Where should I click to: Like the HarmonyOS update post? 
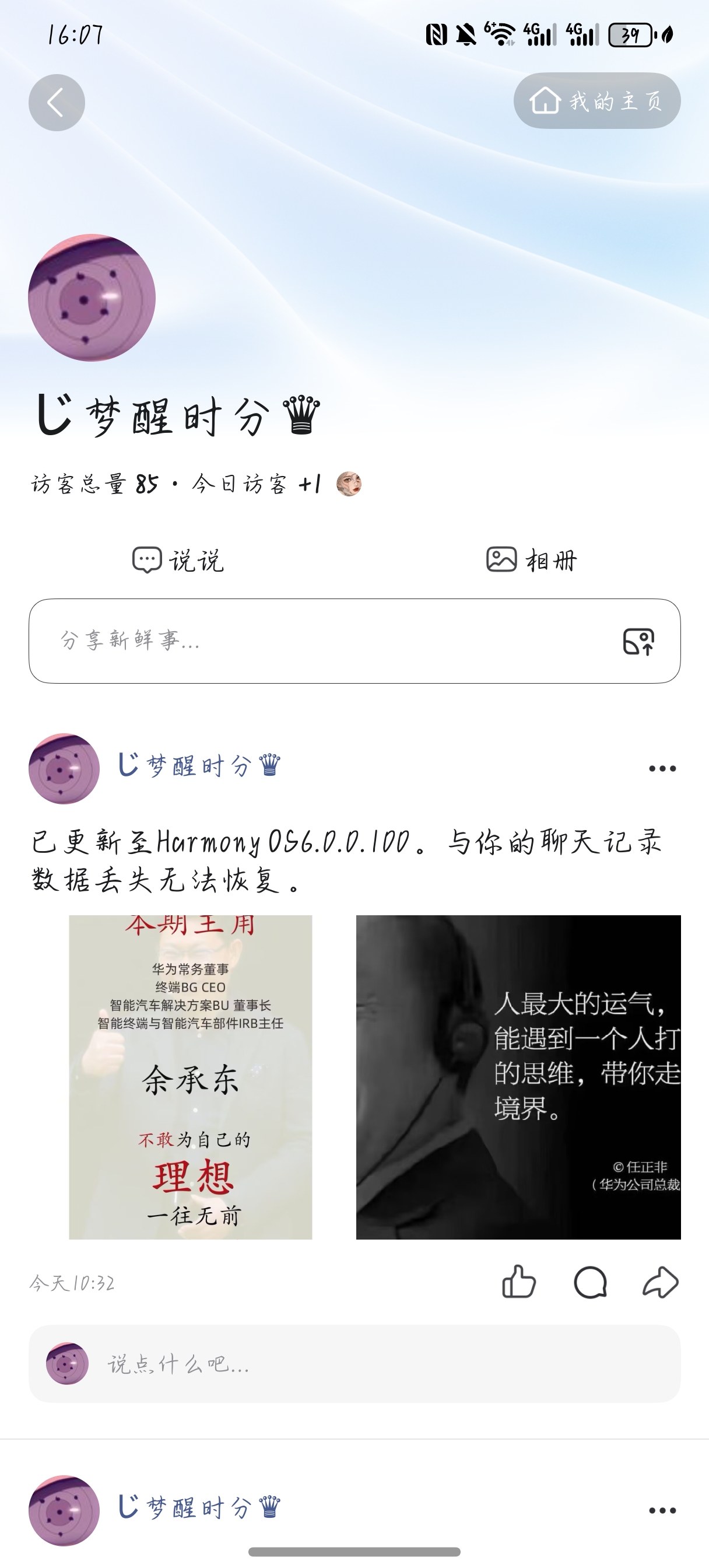pos(518,1282)
